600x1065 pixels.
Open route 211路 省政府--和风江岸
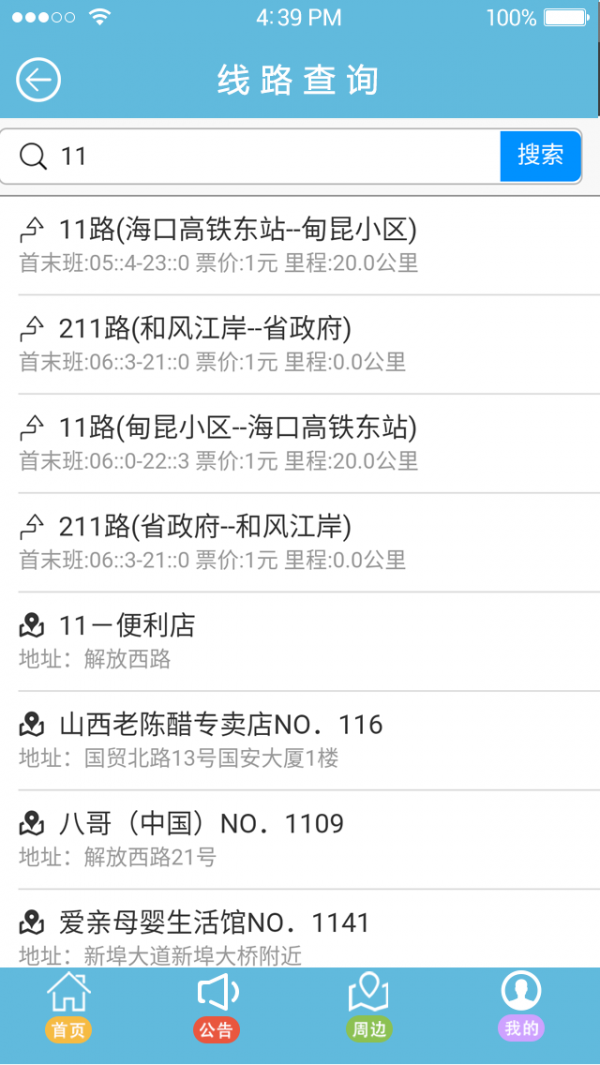point(300,542)
